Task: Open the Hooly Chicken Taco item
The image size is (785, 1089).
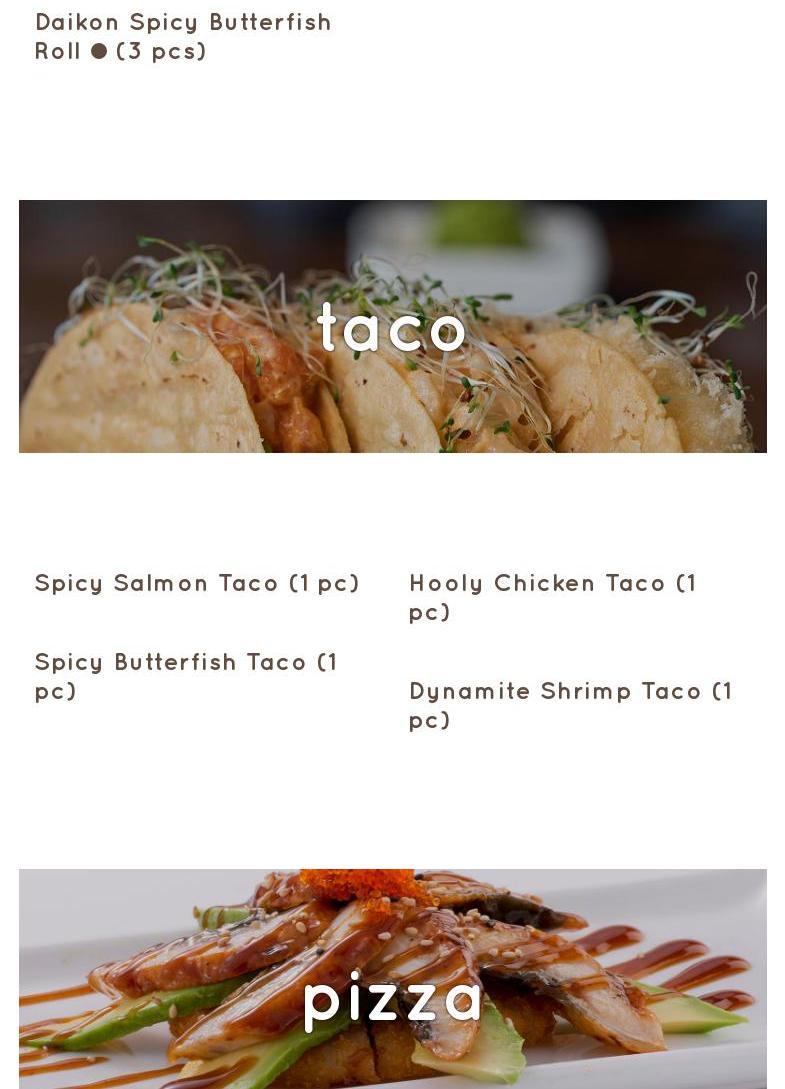Action: [x=552, y=596]
